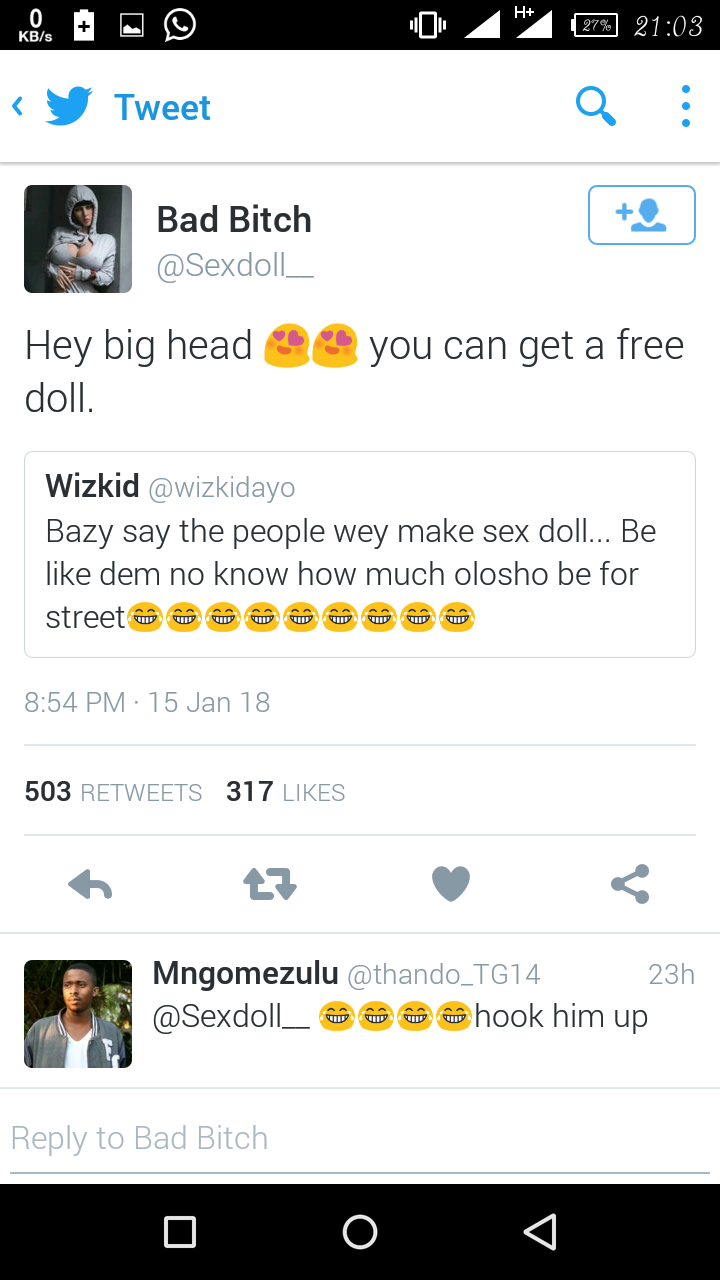Open Mngomezulu's profile picture
The height and width of the screenshot is (1280, 720).
tap(78, 1014)
